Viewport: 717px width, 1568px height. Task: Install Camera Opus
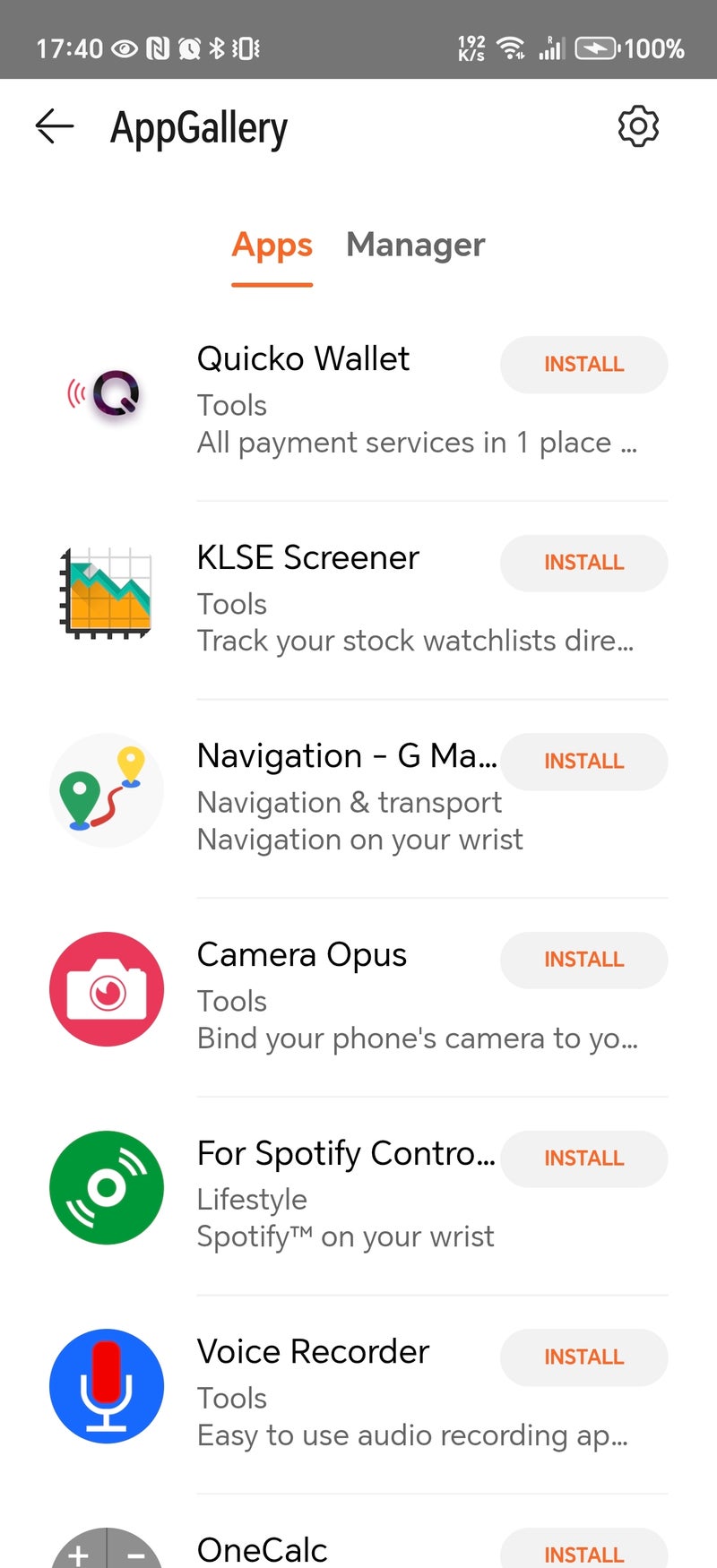[583, 960]
